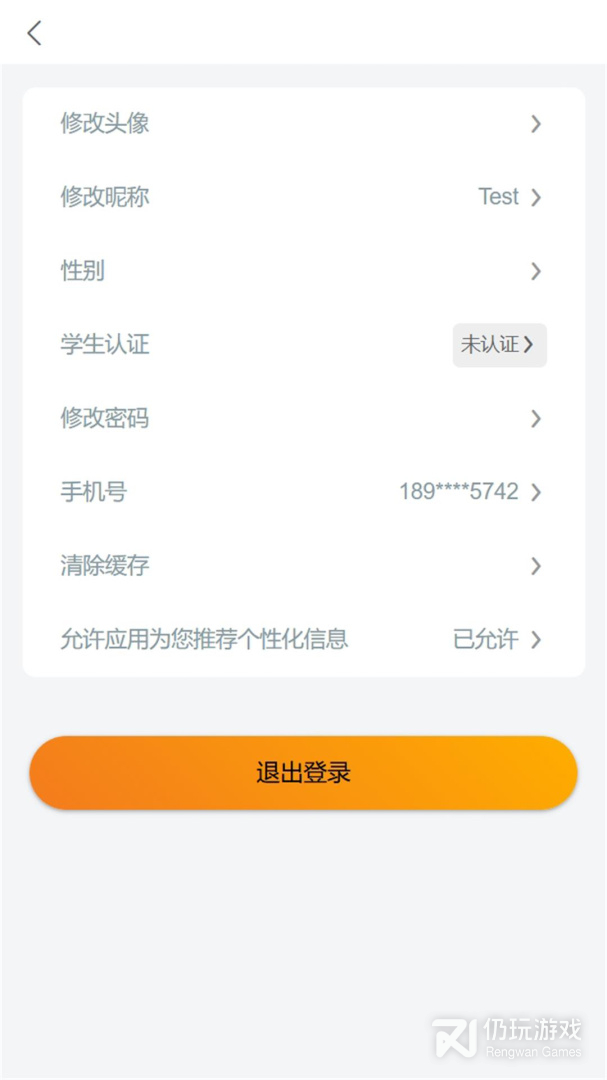Viewport: 607px width, 1080px height.
Task: Open 修改昵称 showing Test
Action: pos(304,198)
